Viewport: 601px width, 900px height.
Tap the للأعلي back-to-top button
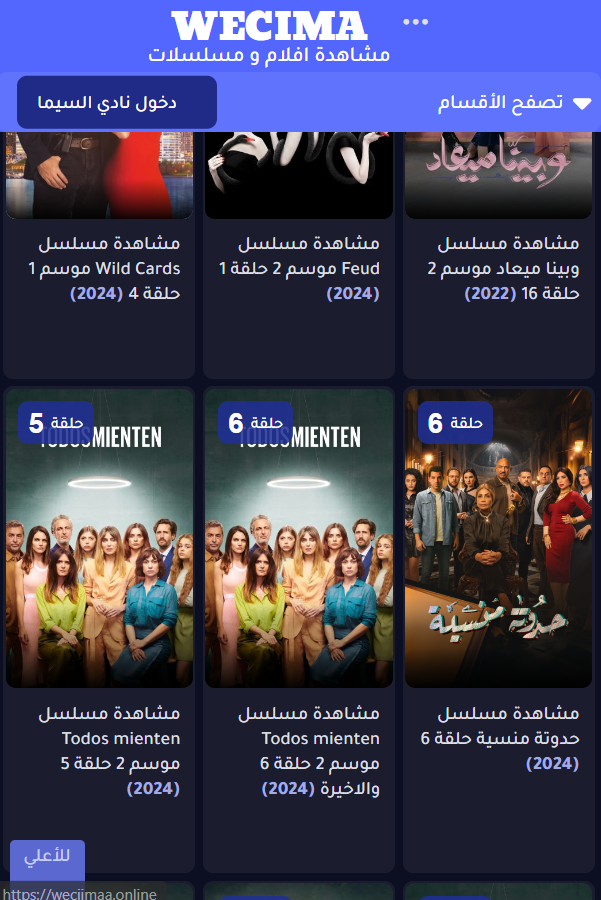(x=47, y=857)
